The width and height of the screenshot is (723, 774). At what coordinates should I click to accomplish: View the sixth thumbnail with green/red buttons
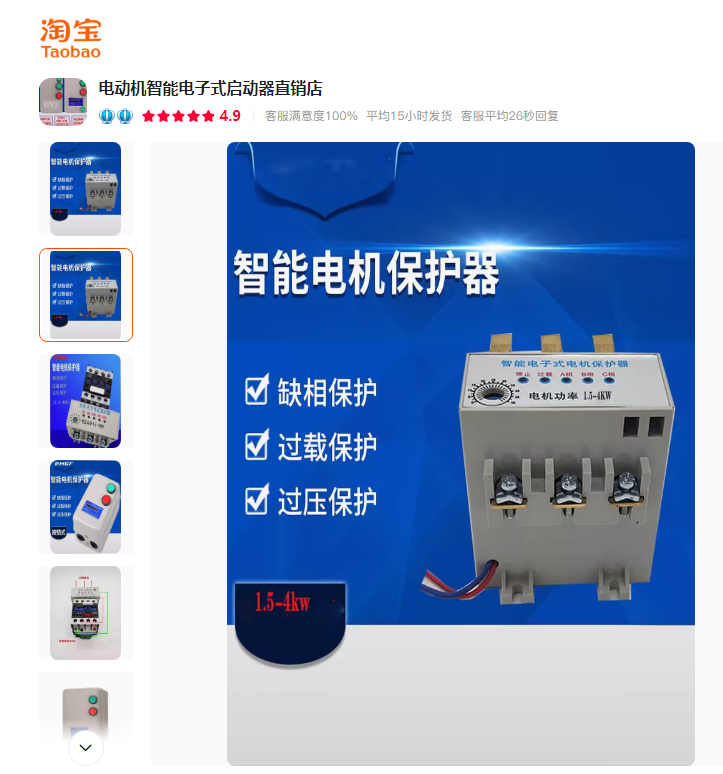click(85, 705)
